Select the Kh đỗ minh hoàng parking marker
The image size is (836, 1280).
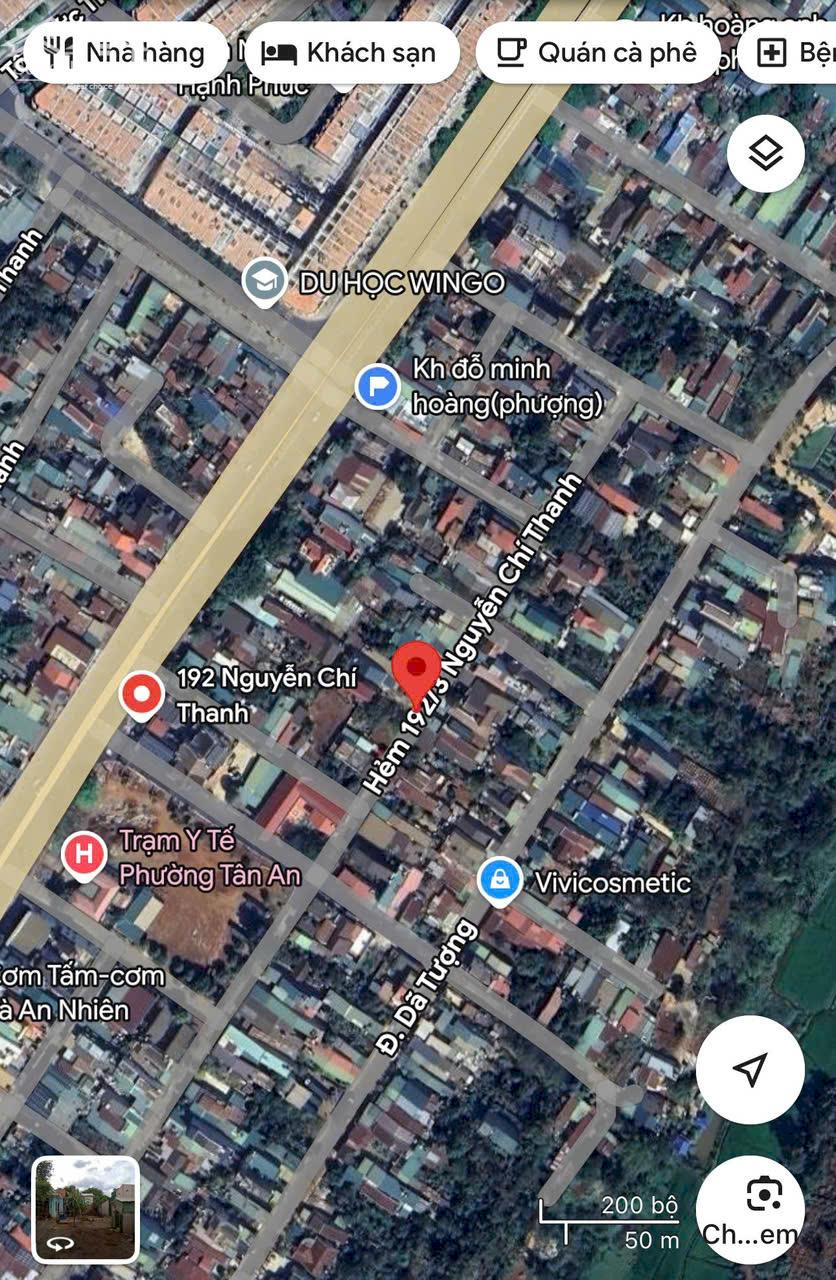pyautogui.click(x=378, y=386)
